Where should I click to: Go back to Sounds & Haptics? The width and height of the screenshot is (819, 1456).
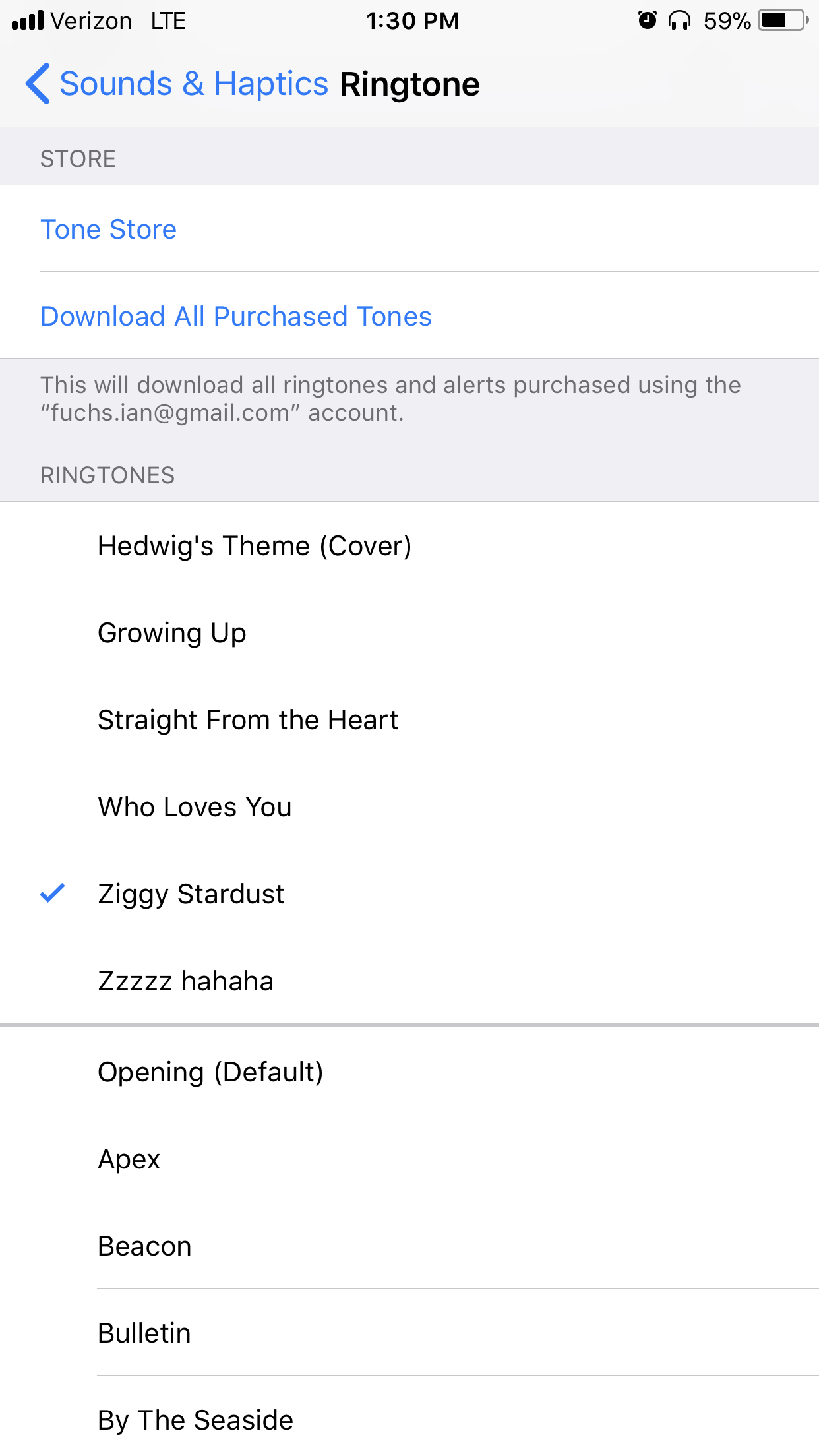point(177,84)
